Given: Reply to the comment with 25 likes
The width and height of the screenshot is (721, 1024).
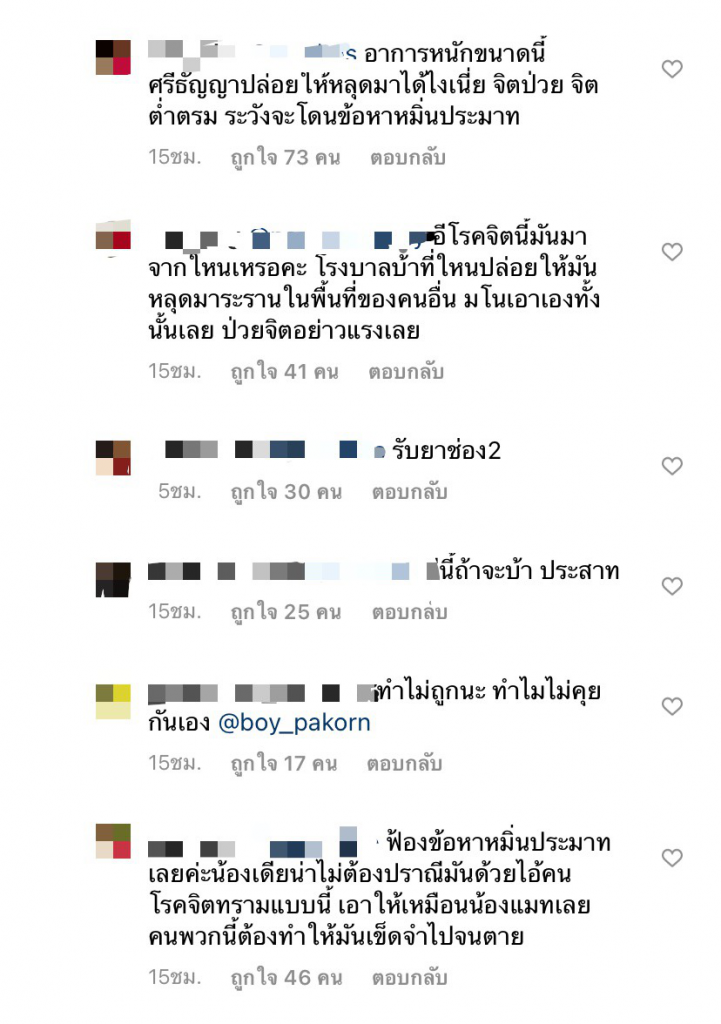Looking at the screenshot, I should pos(409,612).
